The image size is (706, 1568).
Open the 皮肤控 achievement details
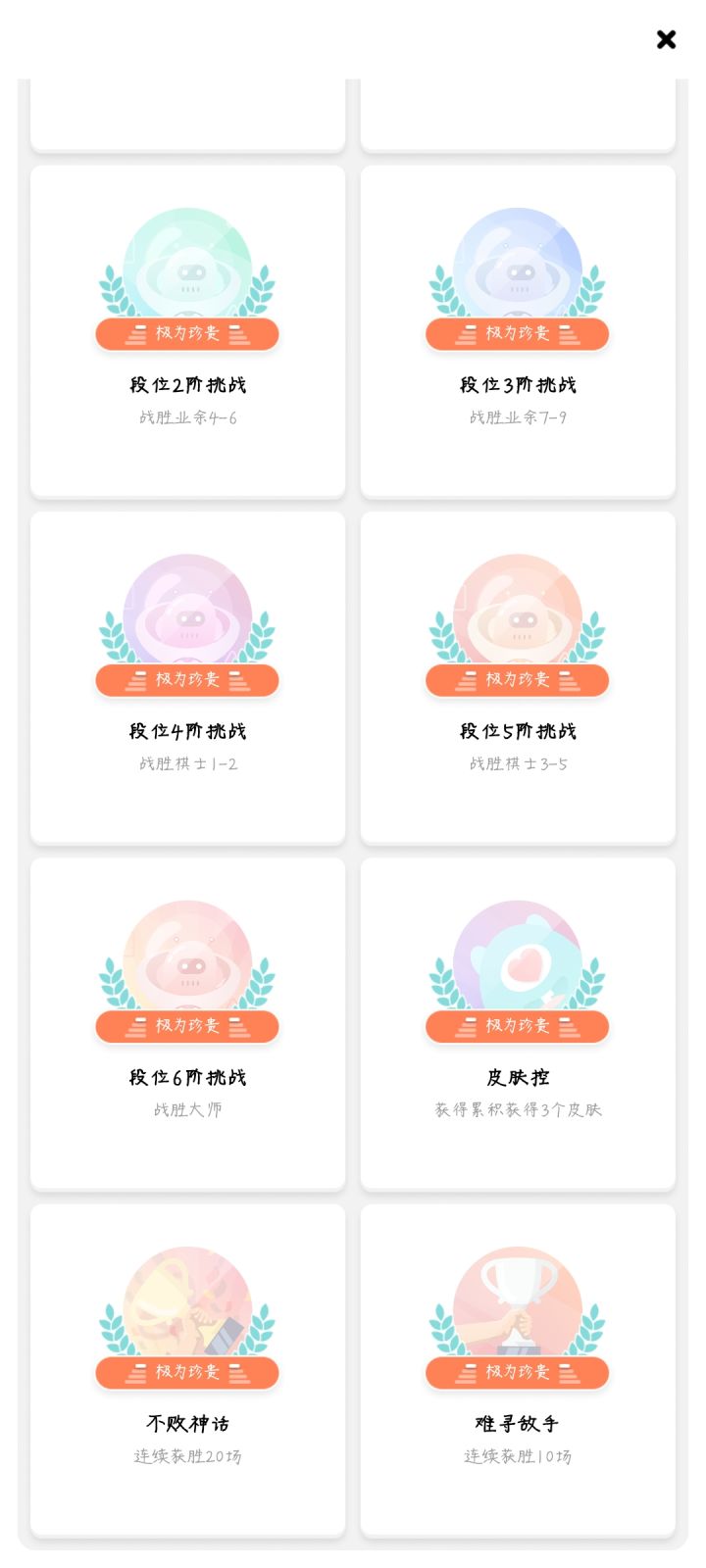coord(518,1023)
